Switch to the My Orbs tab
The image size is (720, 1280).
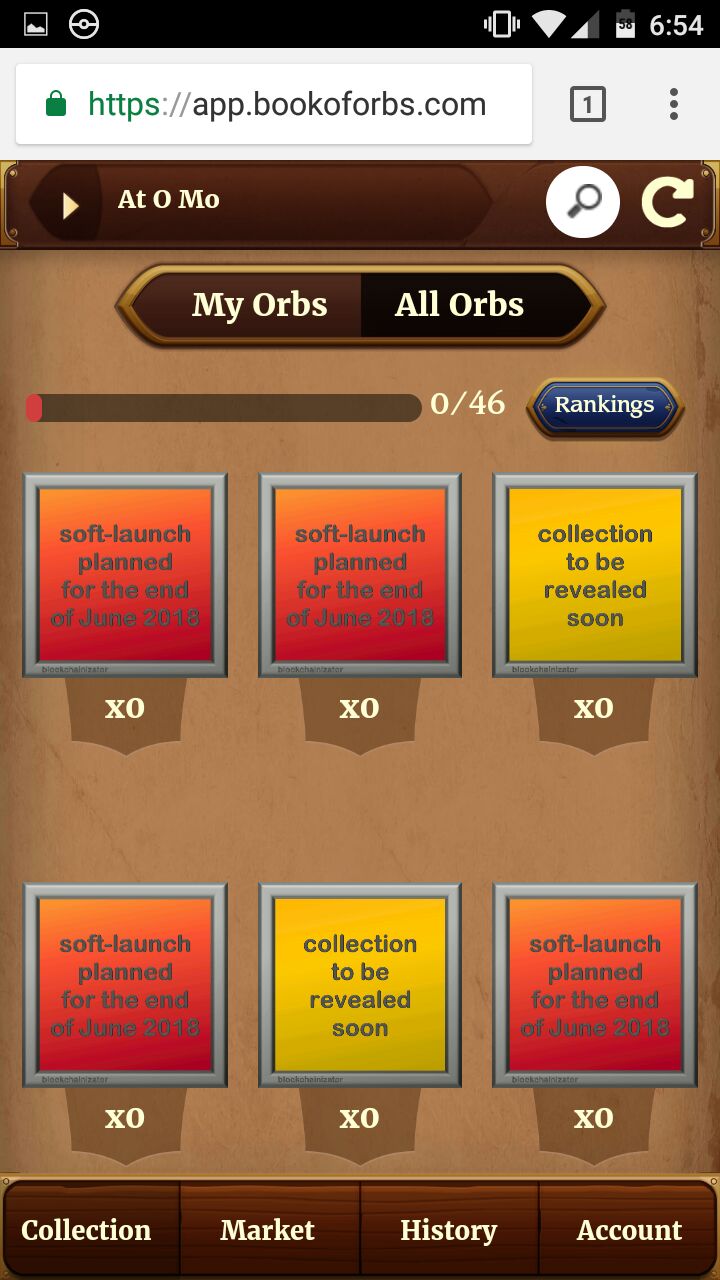pyautogui.click(x=259, y=305)
